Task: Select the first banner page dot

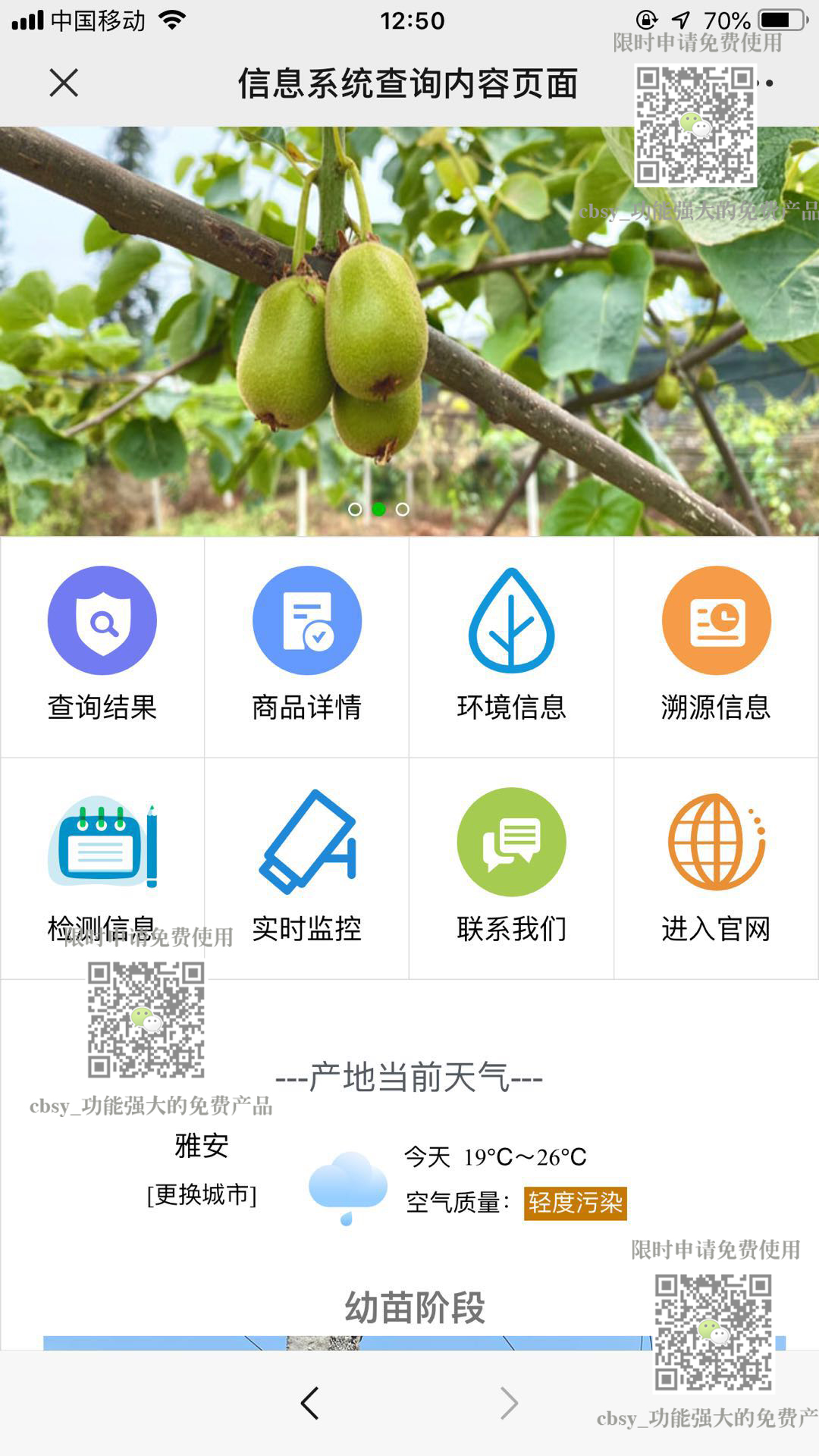Action: click(x=355, y=510)
